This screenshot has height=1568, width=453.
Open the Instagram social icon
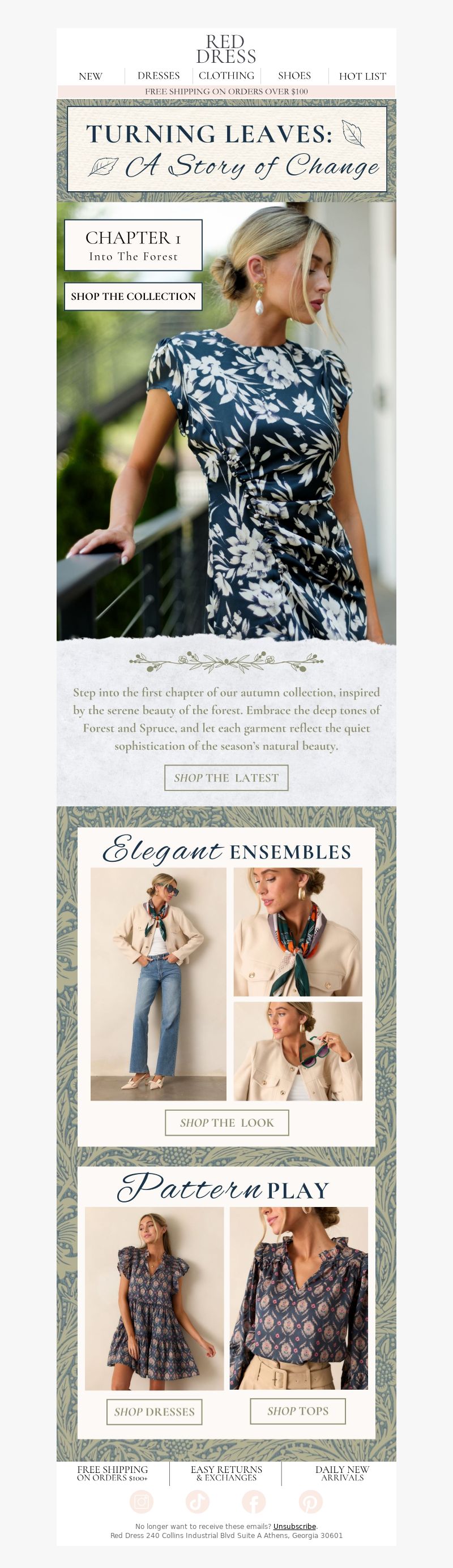(141, 1502)
